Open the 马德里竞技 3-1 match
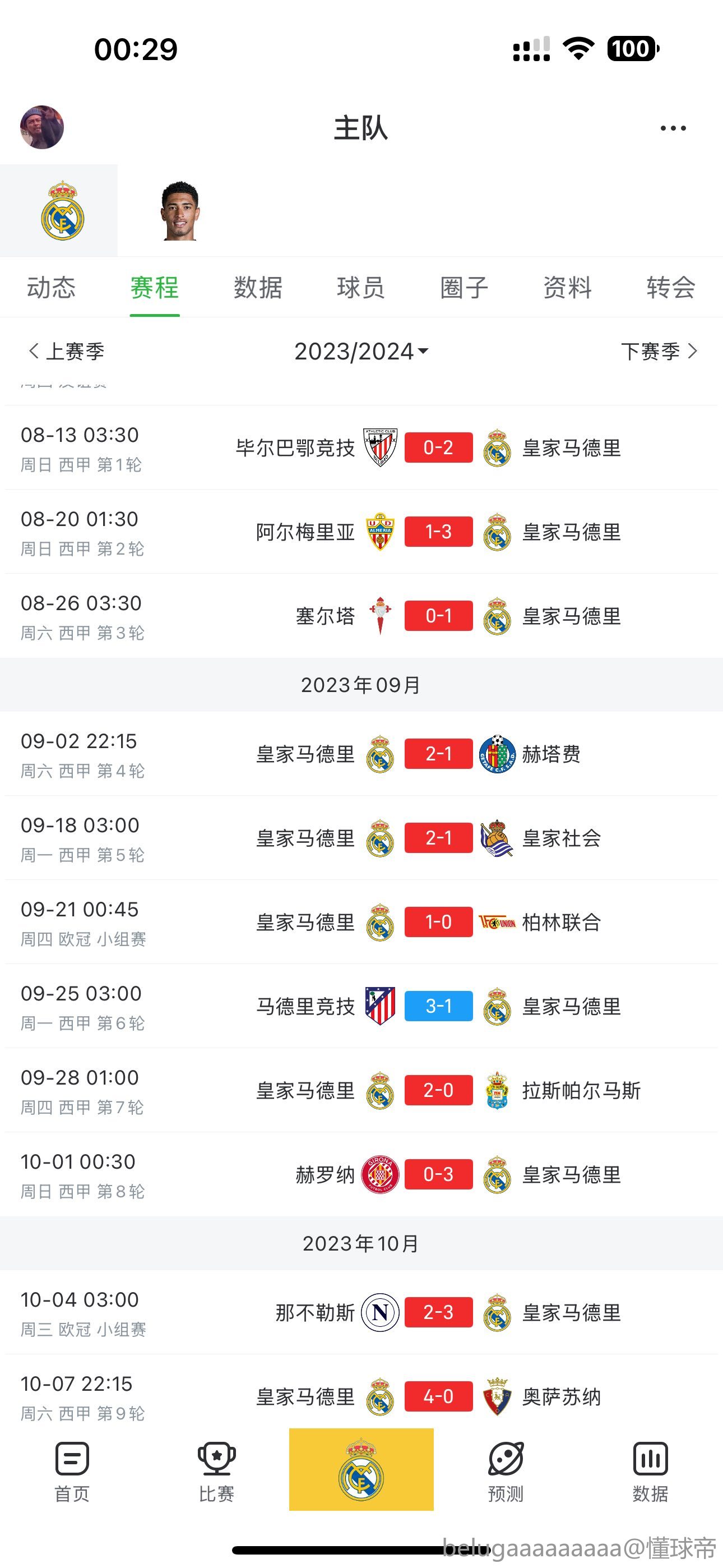Screen dimensions: 723x1568 coord(361,1006)
